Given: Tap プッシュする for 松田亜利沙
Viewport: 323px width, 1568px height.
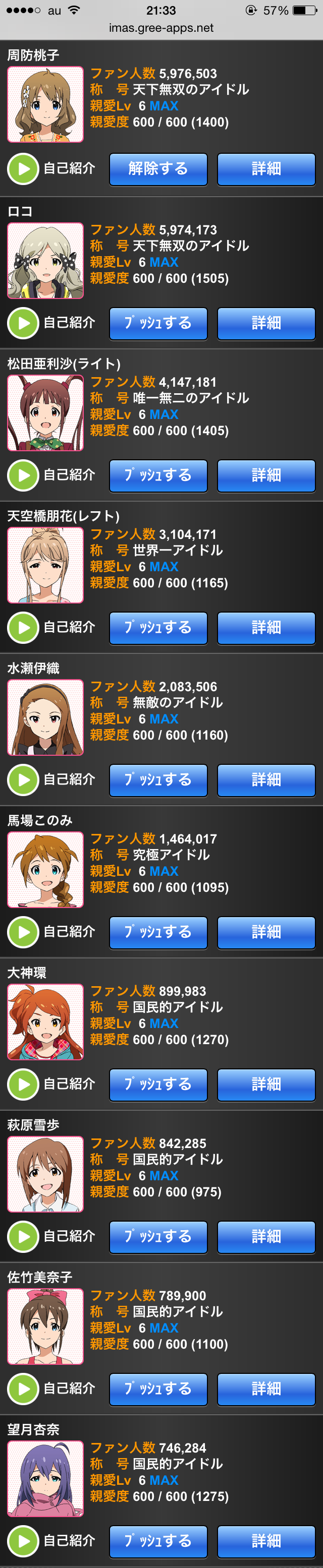Looking at the screenshot, I should click(x=158, y=475).
